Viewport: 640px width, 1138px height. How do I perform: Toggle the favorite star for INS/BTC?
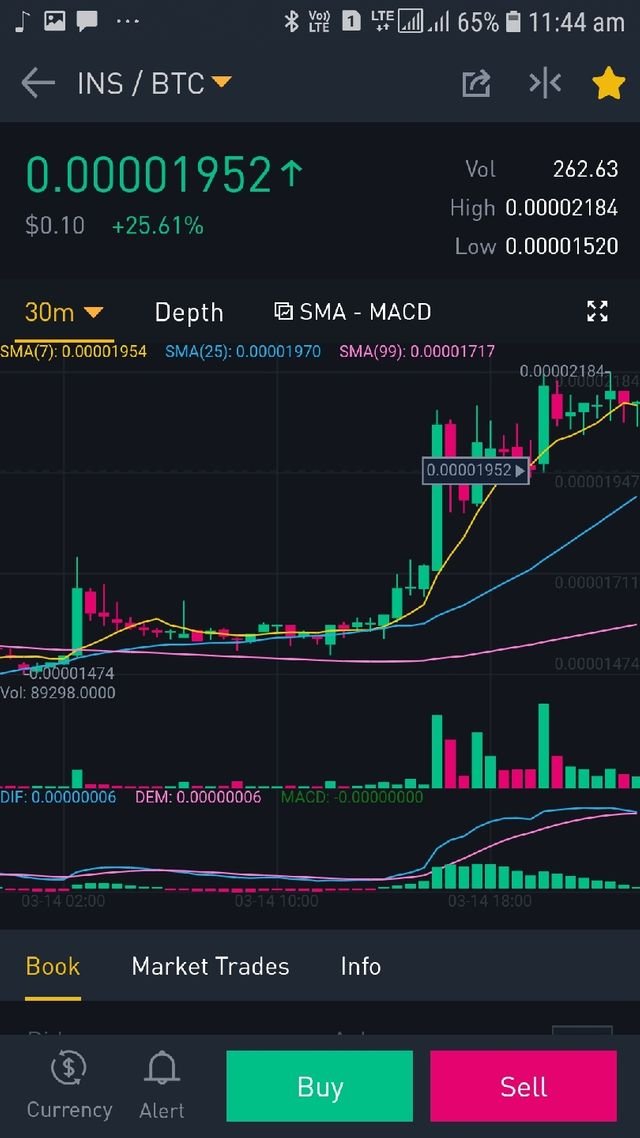608,84
